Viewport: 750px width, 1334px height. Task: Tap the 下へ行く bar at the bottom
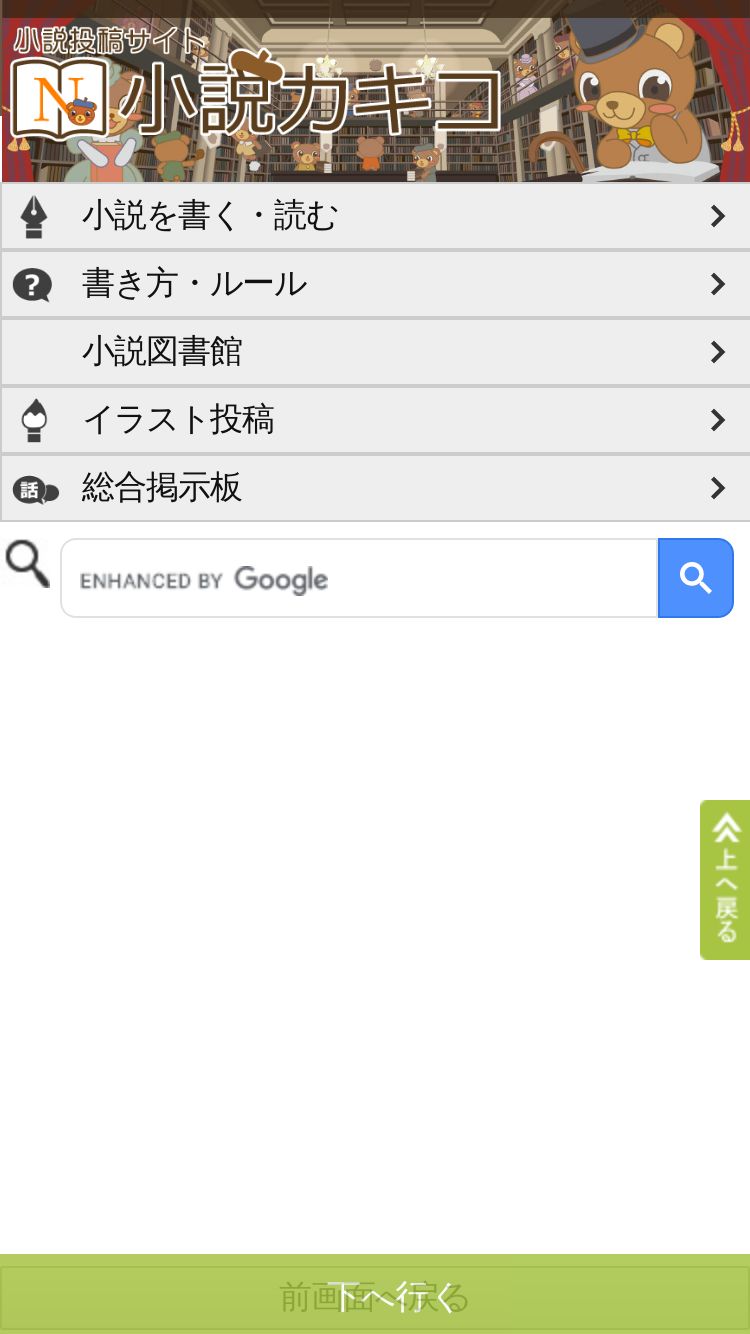(x=375, y=1294)
